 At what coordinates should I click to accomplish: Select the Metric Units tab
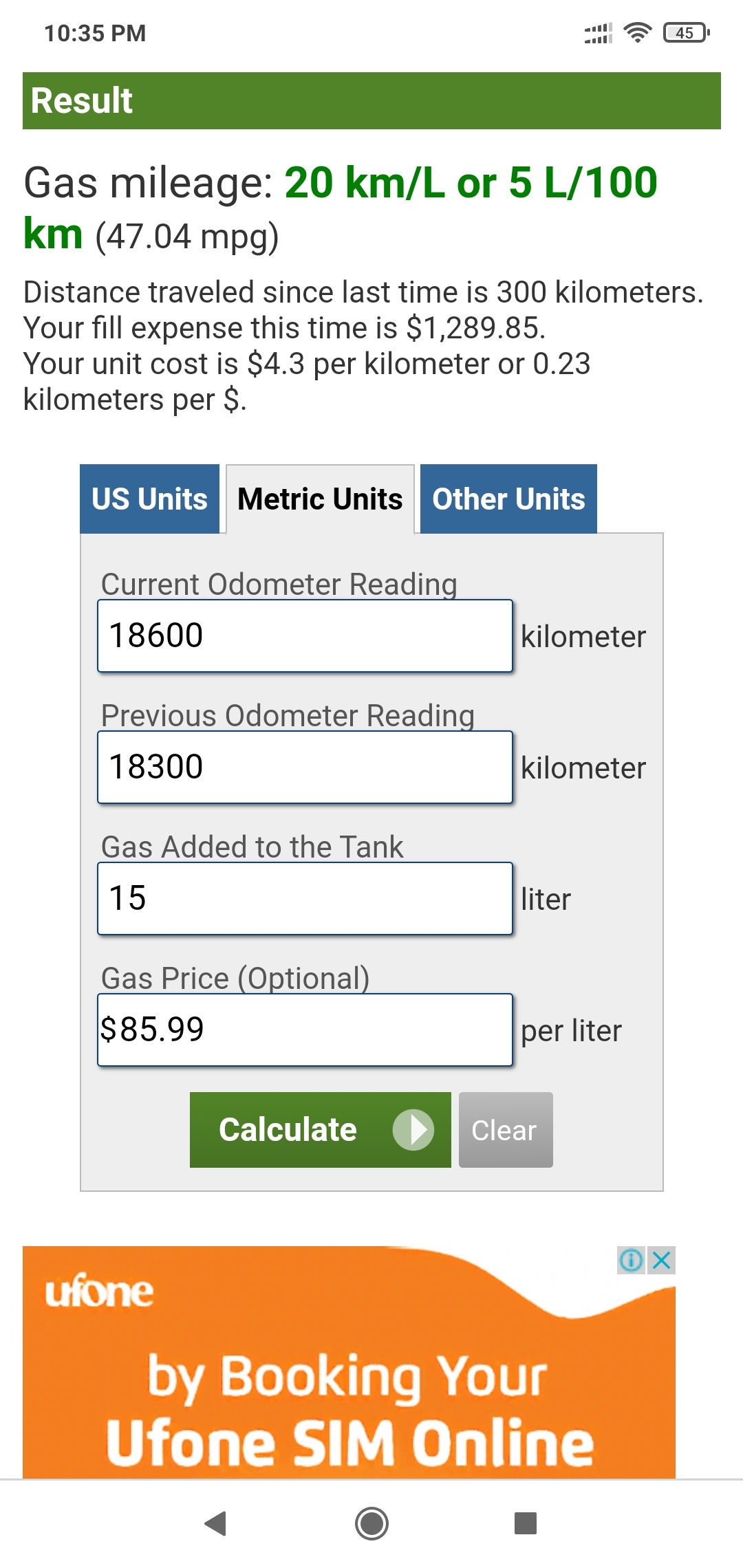(x=320, y=499)
